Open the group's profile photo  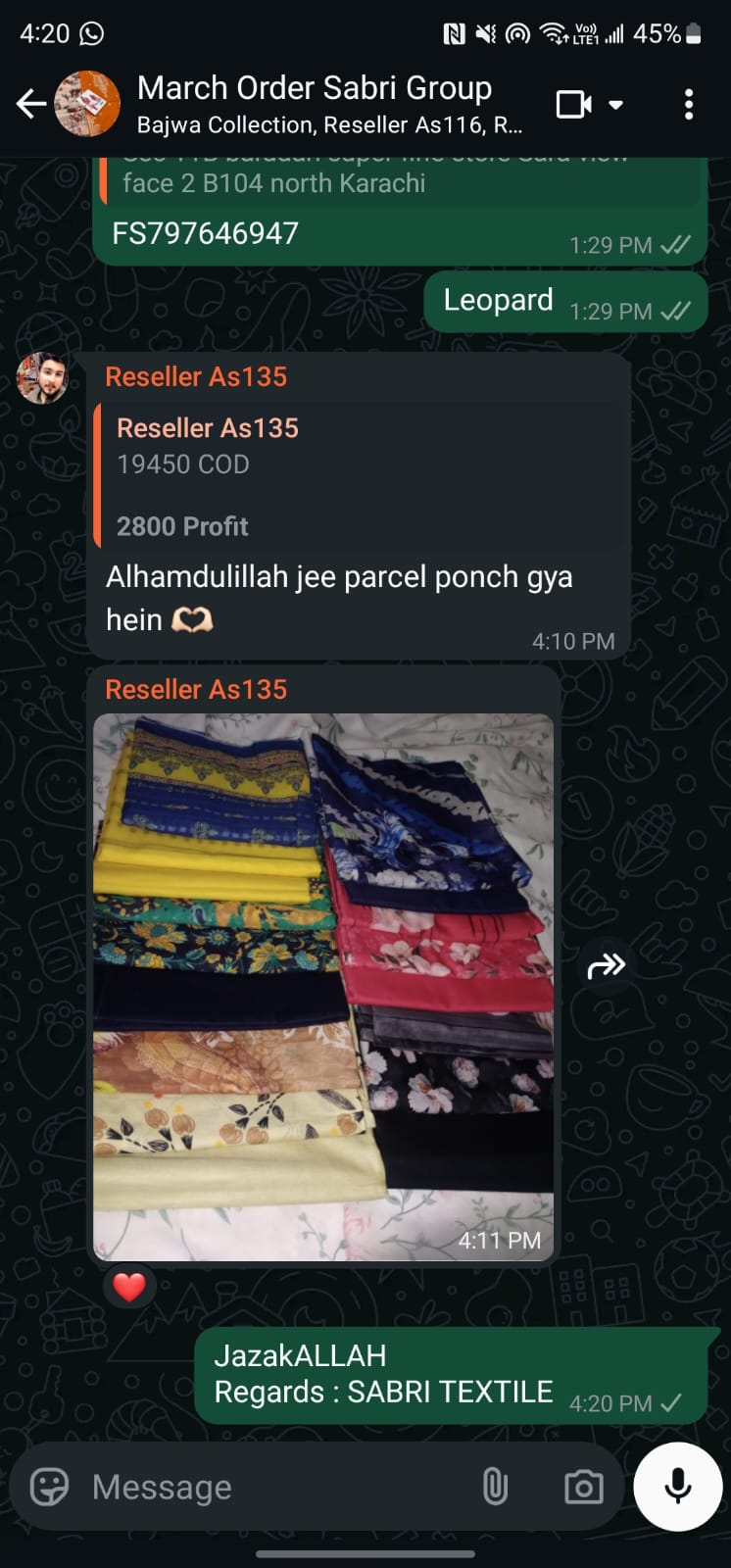(87, 104)
